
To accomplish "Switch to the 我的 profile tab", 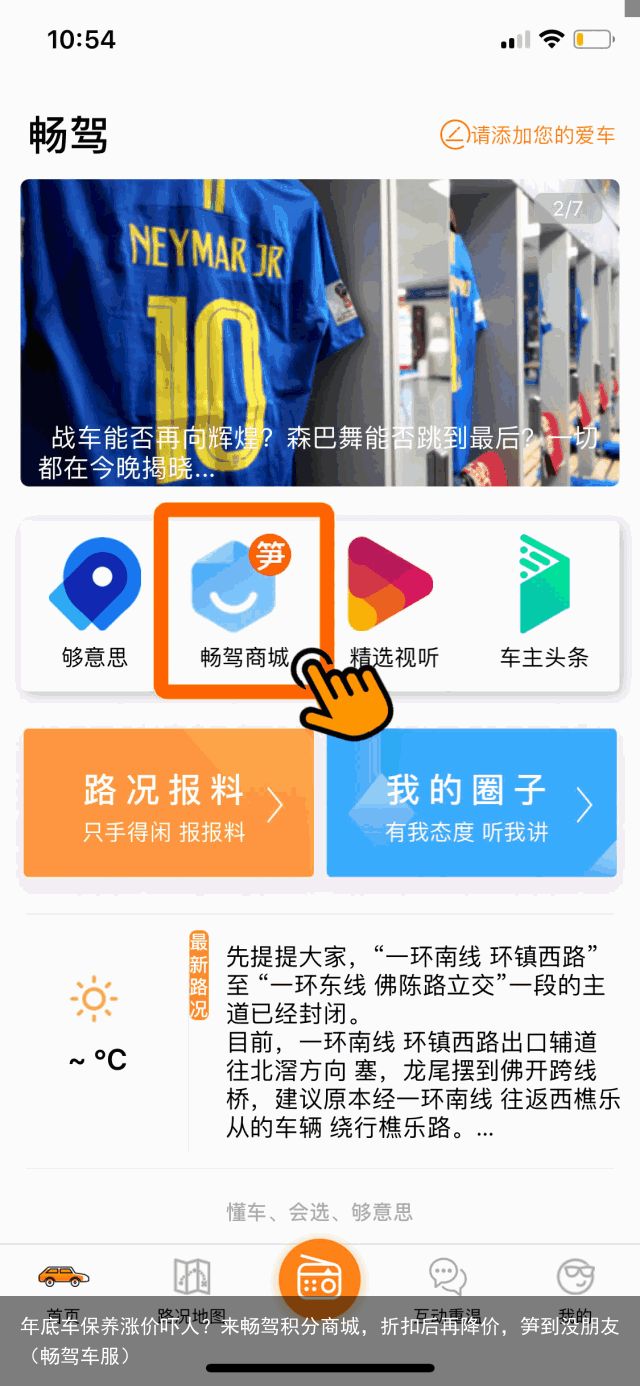I will [575, 1284].
